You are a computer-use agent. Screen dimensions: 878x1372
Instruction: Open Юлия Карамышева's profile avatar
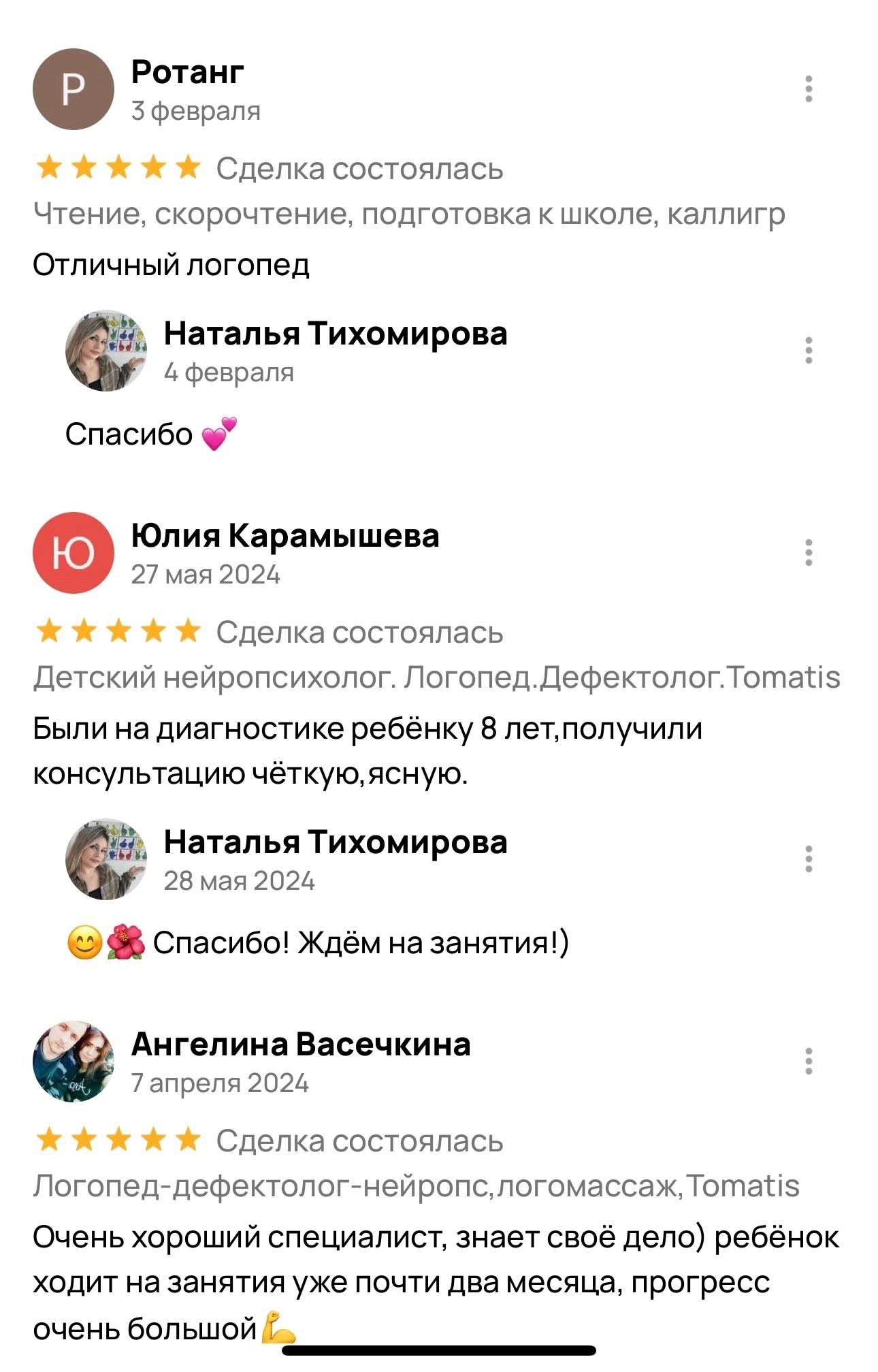[x=74, y=552]
